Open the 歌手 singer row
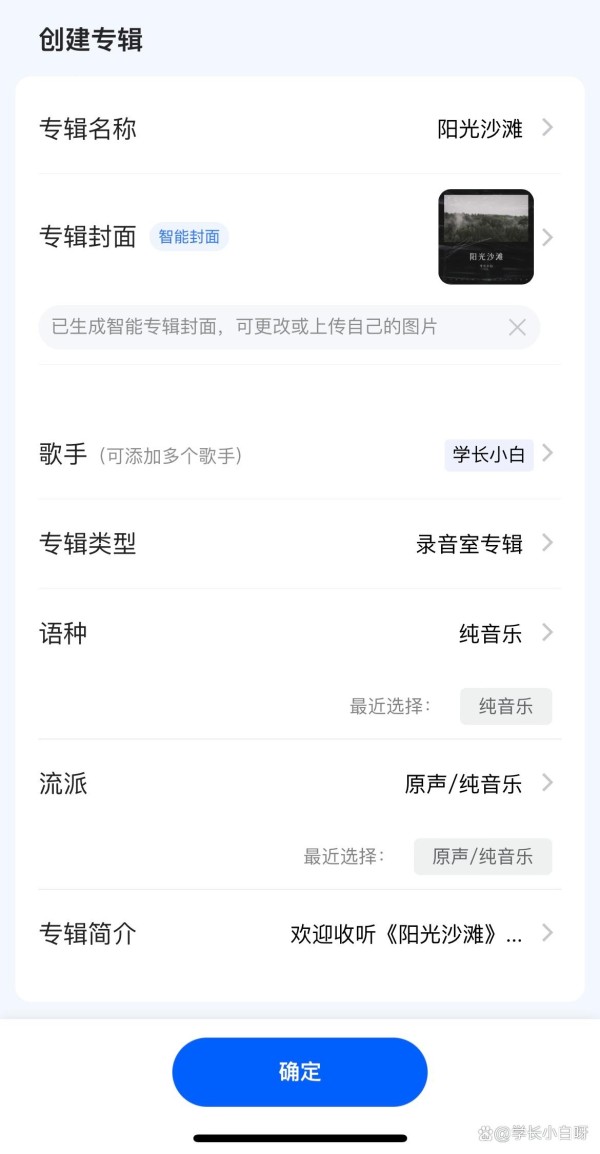The width and height of the screenshot is (600, 1154). pos(300,455)
